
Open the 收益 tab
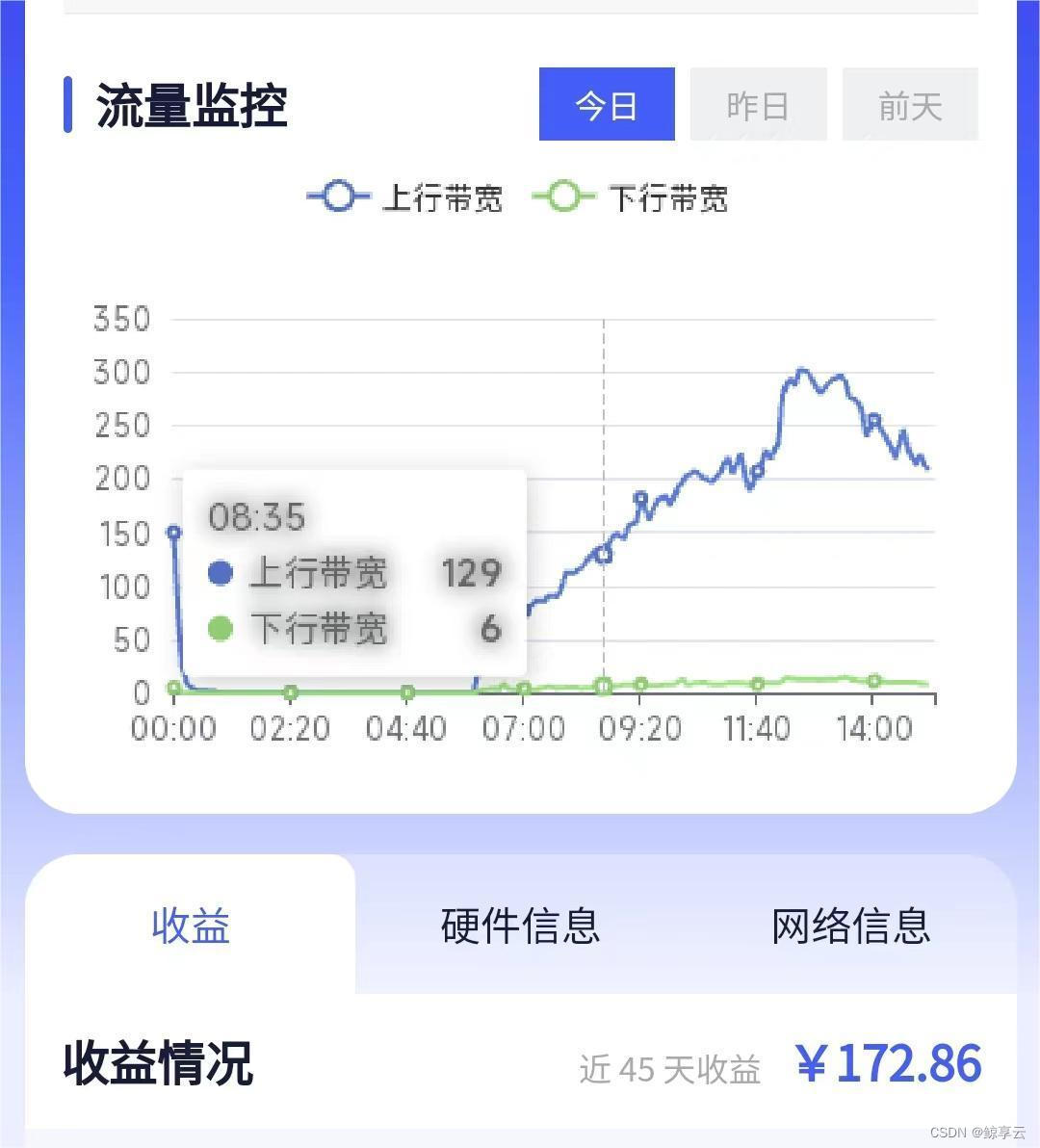191,926
